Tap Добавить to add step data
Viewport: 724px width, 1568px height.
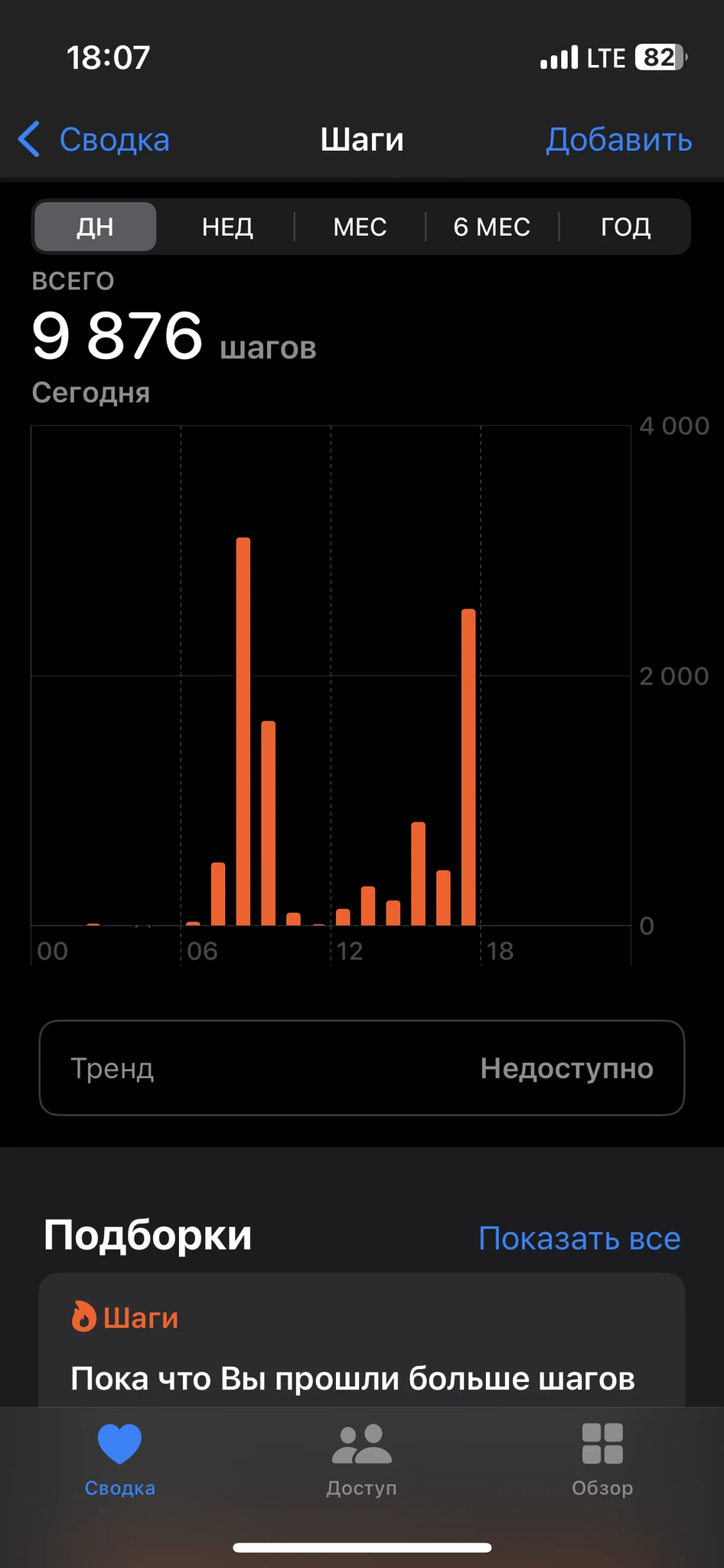(618, 140)
